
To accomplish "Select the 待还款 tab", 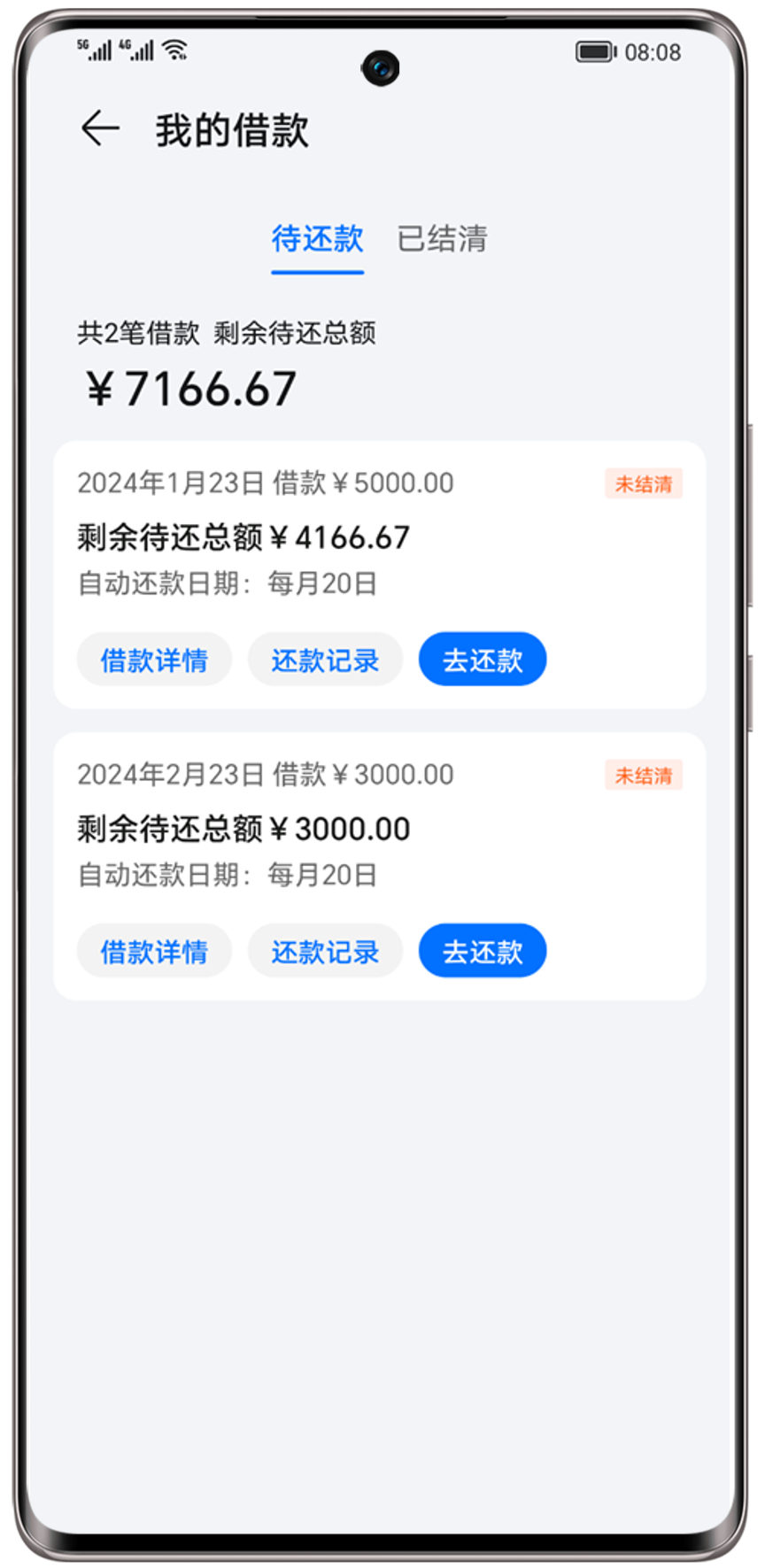I will tap(317, 239).
